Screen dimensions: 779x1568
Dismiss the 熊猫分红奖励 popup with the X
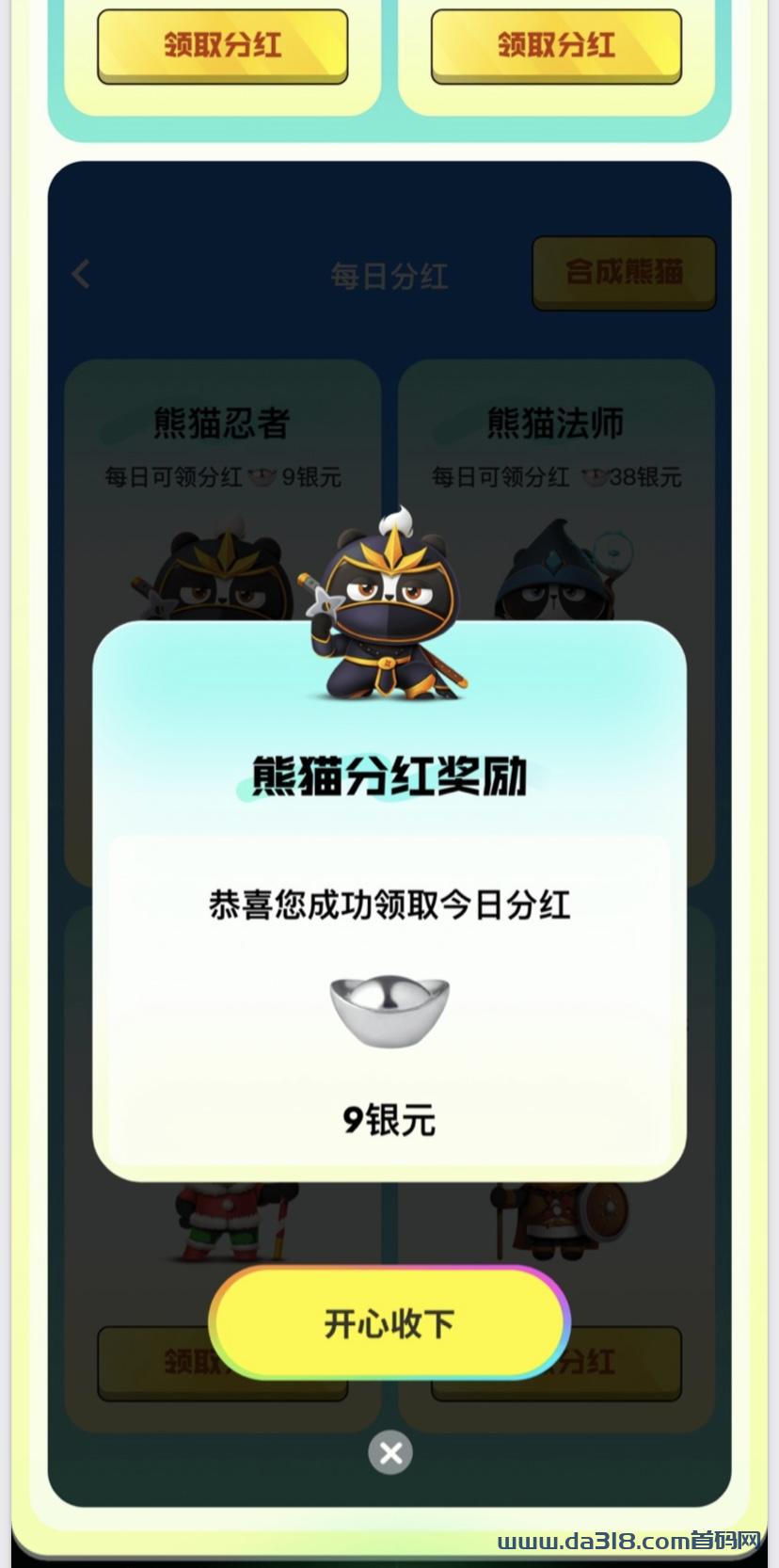click(390, 1452)
